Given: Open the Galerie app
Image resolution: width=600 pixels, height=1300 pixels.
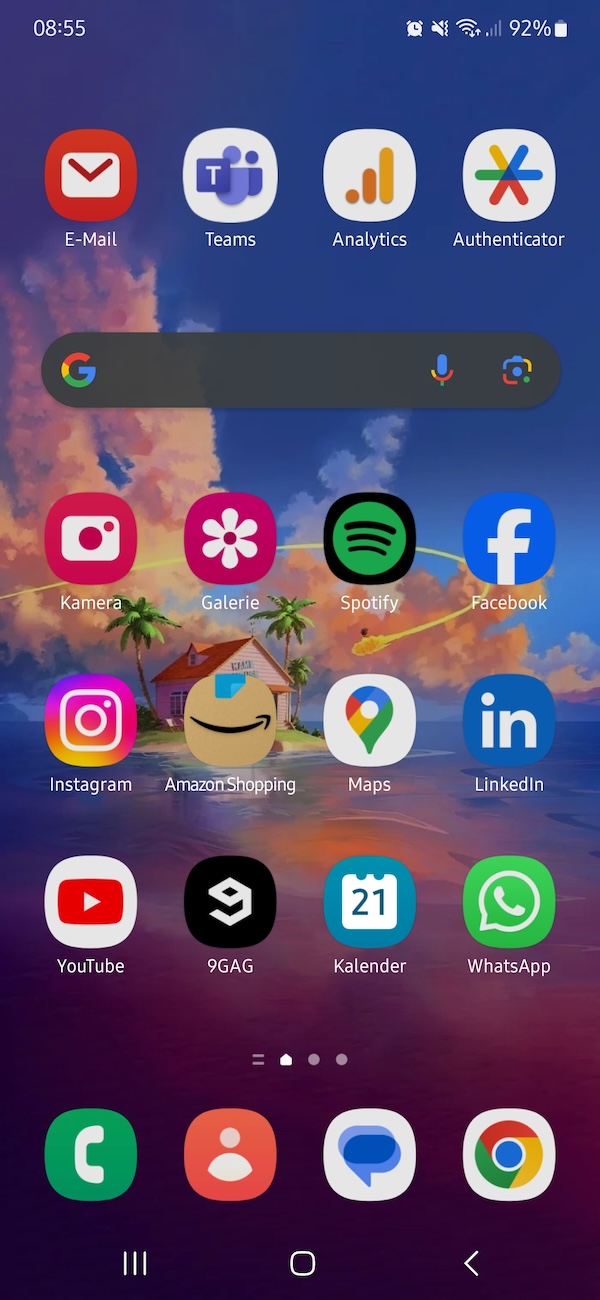Looking at the screenshot, I should click(230, 538).
